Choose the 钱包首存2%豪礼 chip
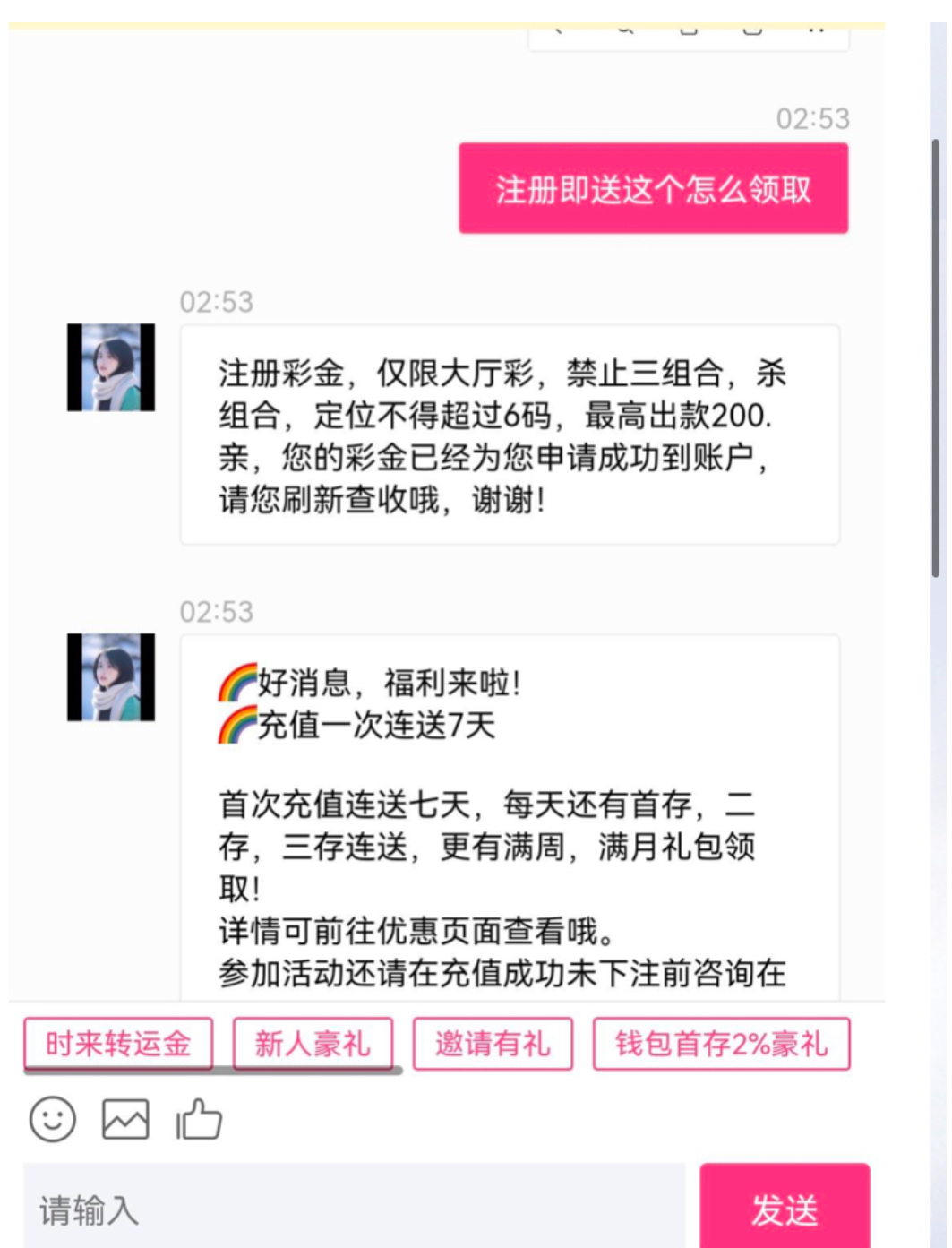Viewport: 952px width, 1248px height. [x=721, y=1043]
